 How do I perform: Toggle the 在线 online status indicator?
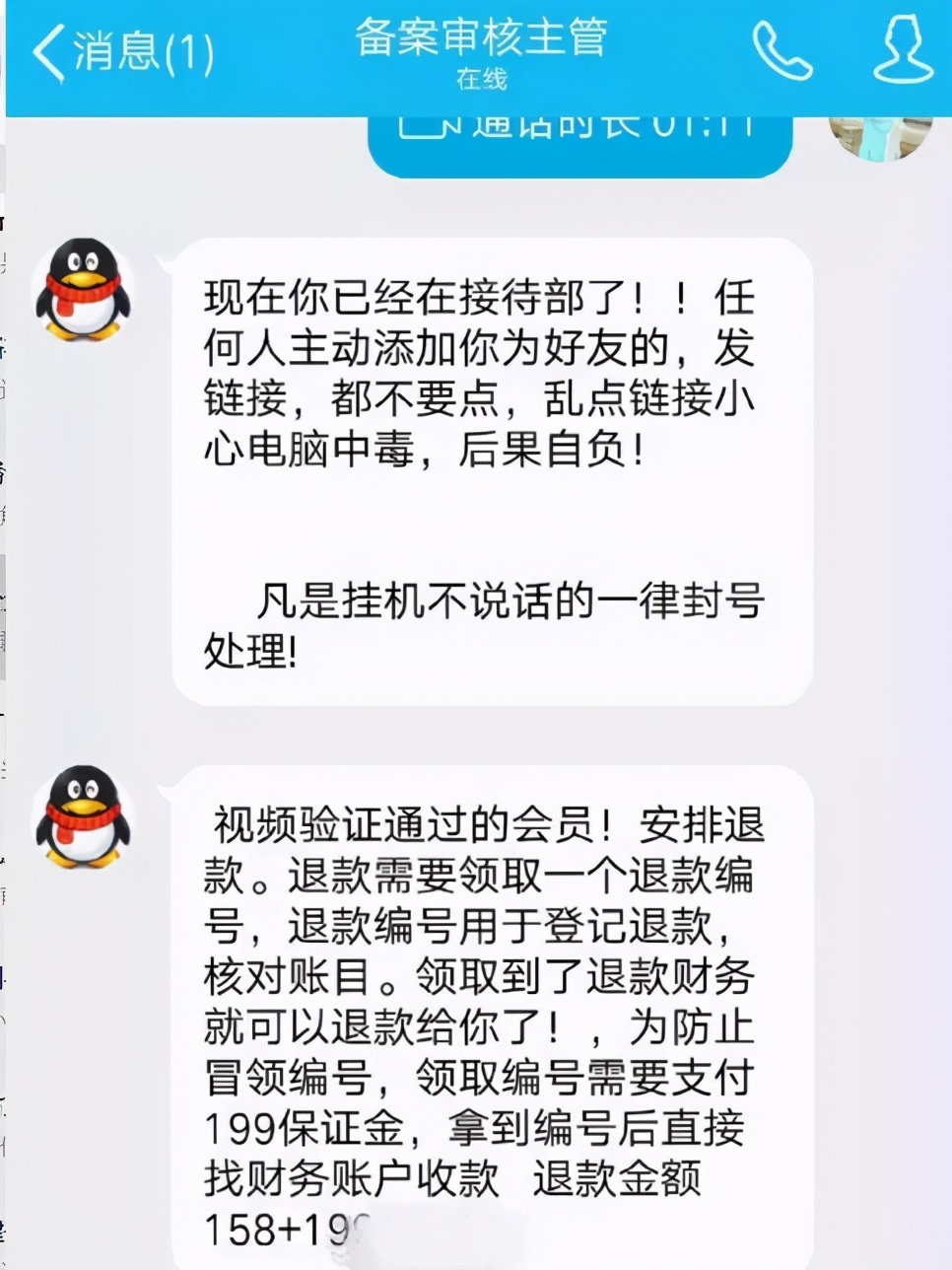tap(480, 81)
